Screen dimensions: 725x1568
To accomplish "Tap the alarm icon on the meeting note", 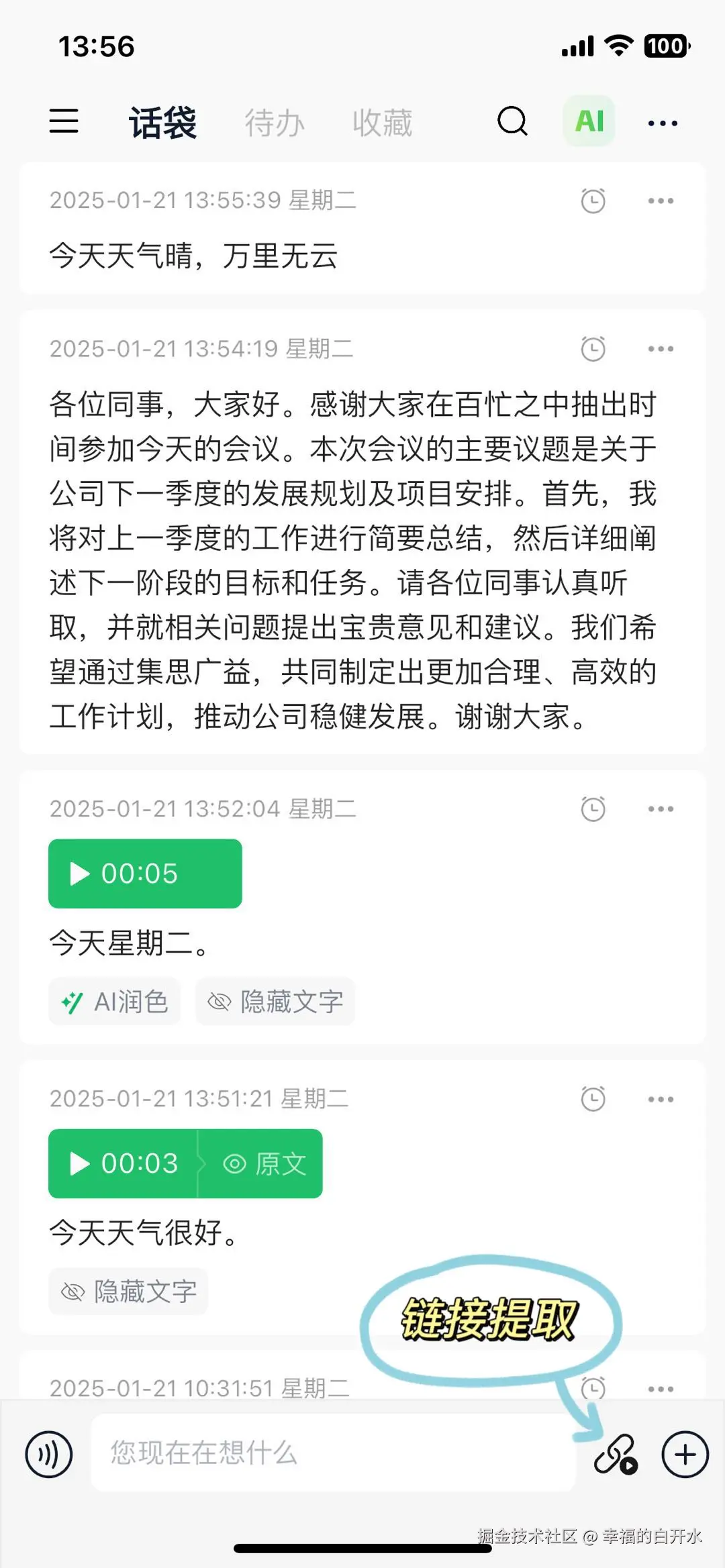I will tap(591, 348).
